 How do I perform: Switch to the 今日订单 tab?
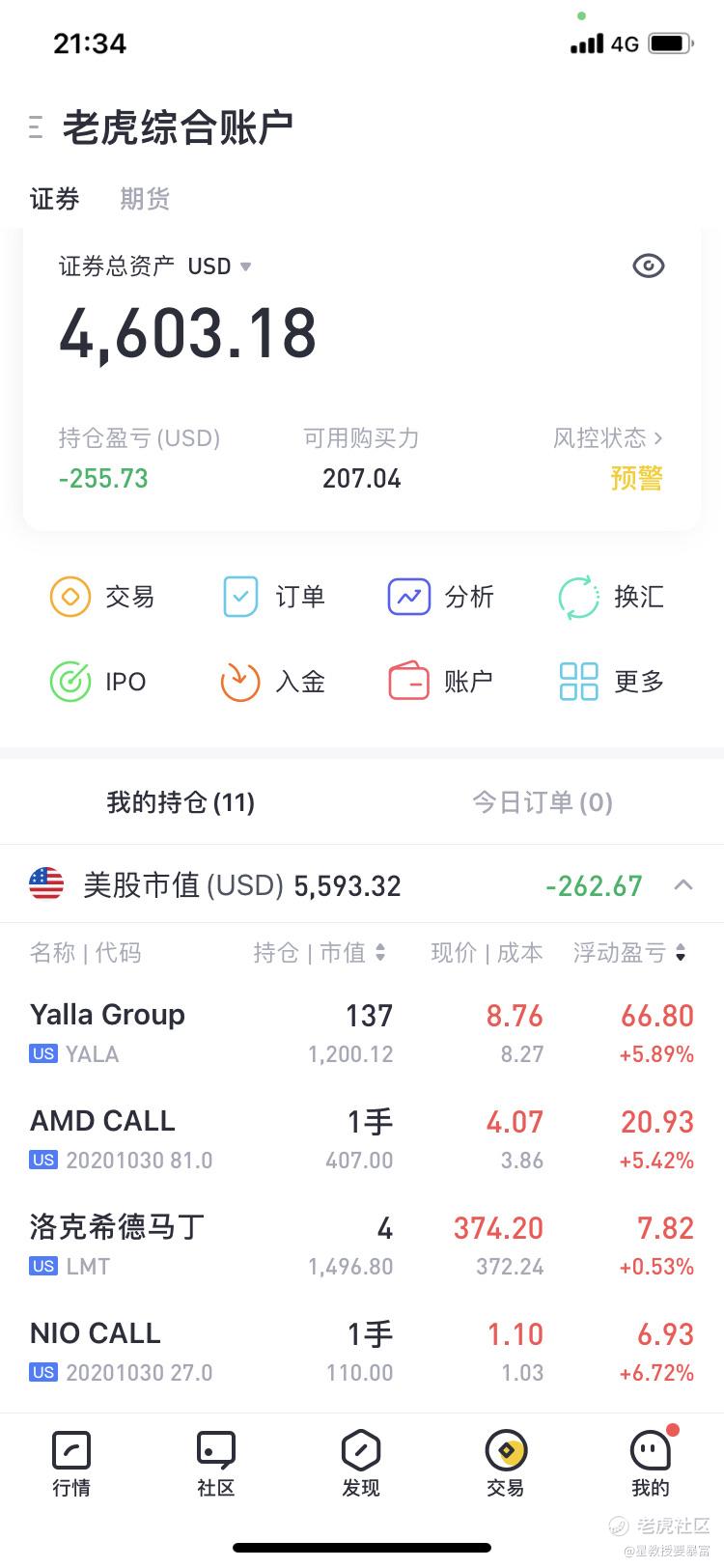(543, 802)
